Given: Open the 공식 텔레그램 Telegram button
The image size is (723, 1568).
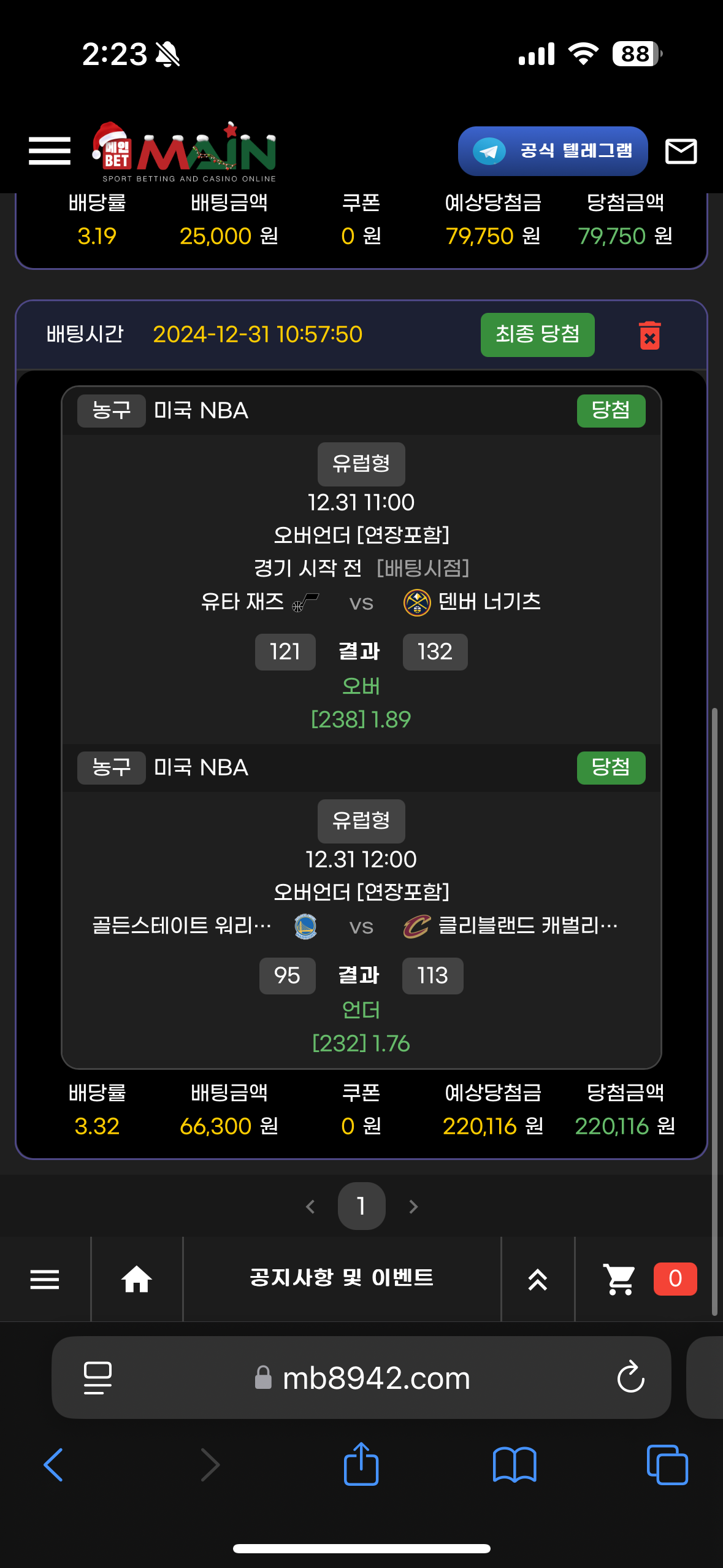Looking at the screenshot, I should [x=553, y=151].
